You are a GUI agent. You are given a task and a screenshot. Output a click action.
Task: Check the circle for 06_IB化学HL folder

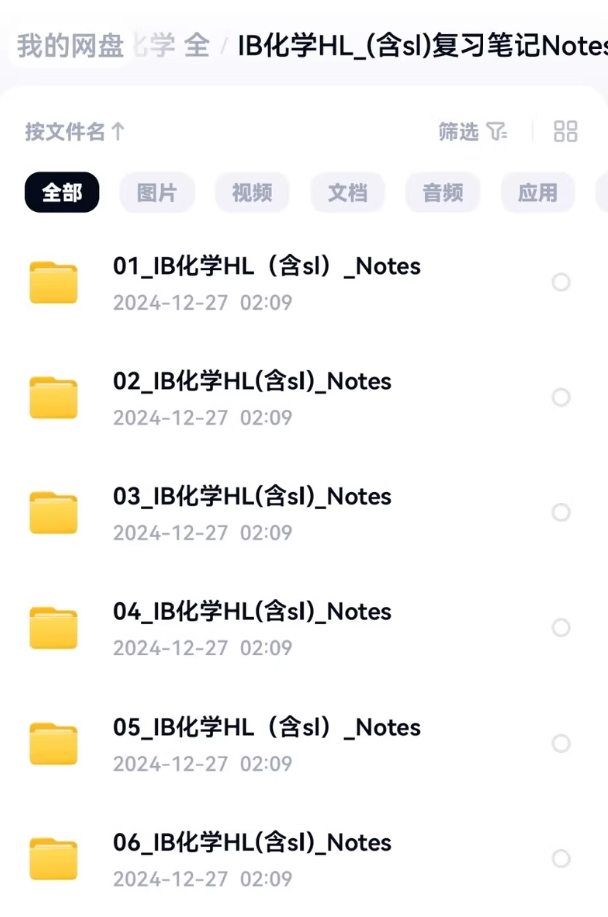pyautogui.click(x=561, y=858)
